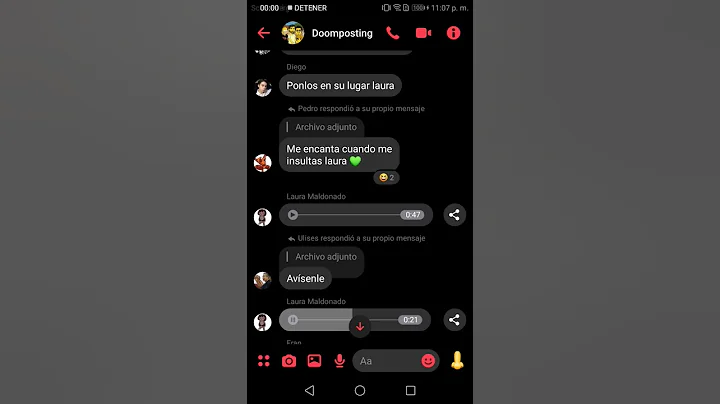The image size is (720, 404).
Task: Tap the Android home button
Action: point(360,390)
